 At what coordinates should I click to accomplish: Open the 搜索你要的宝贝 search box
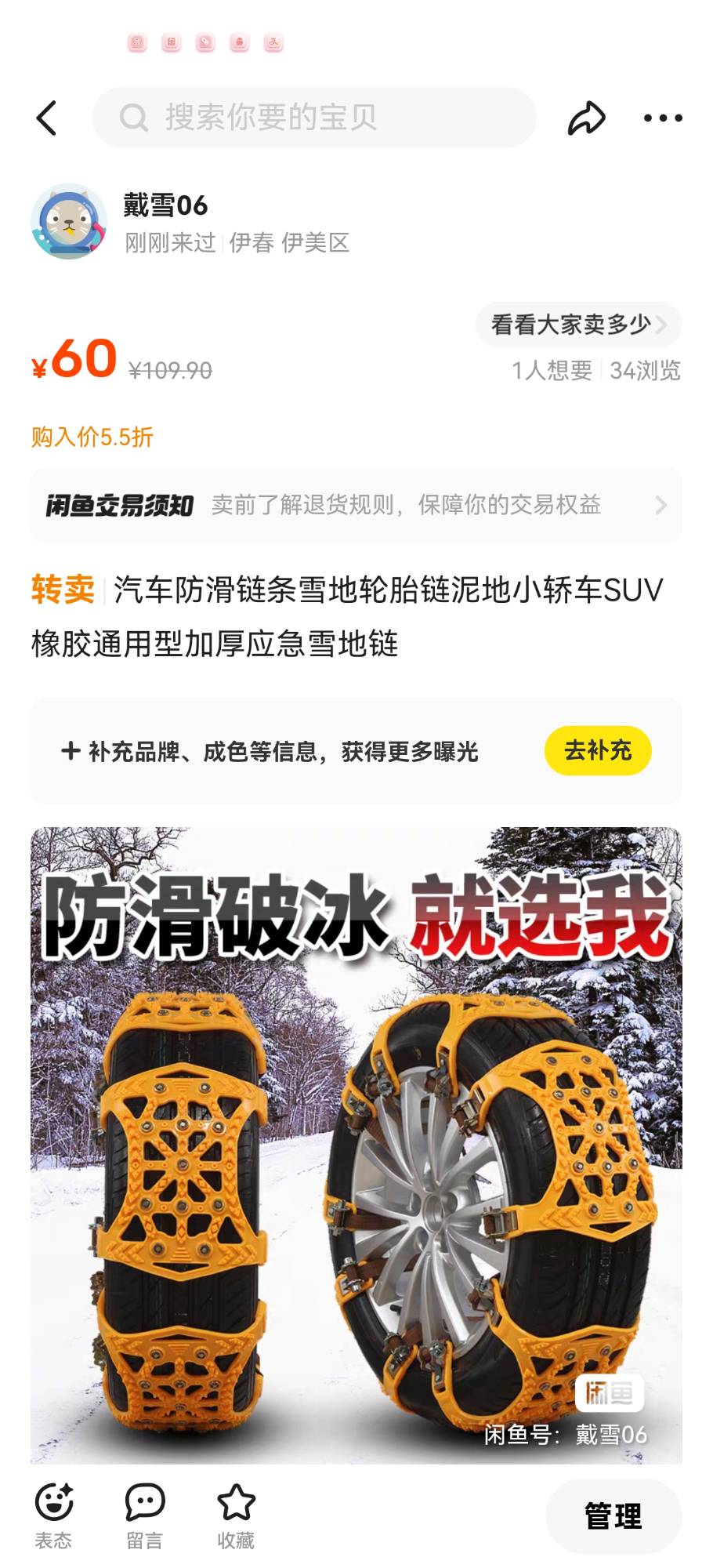point(314,118)
